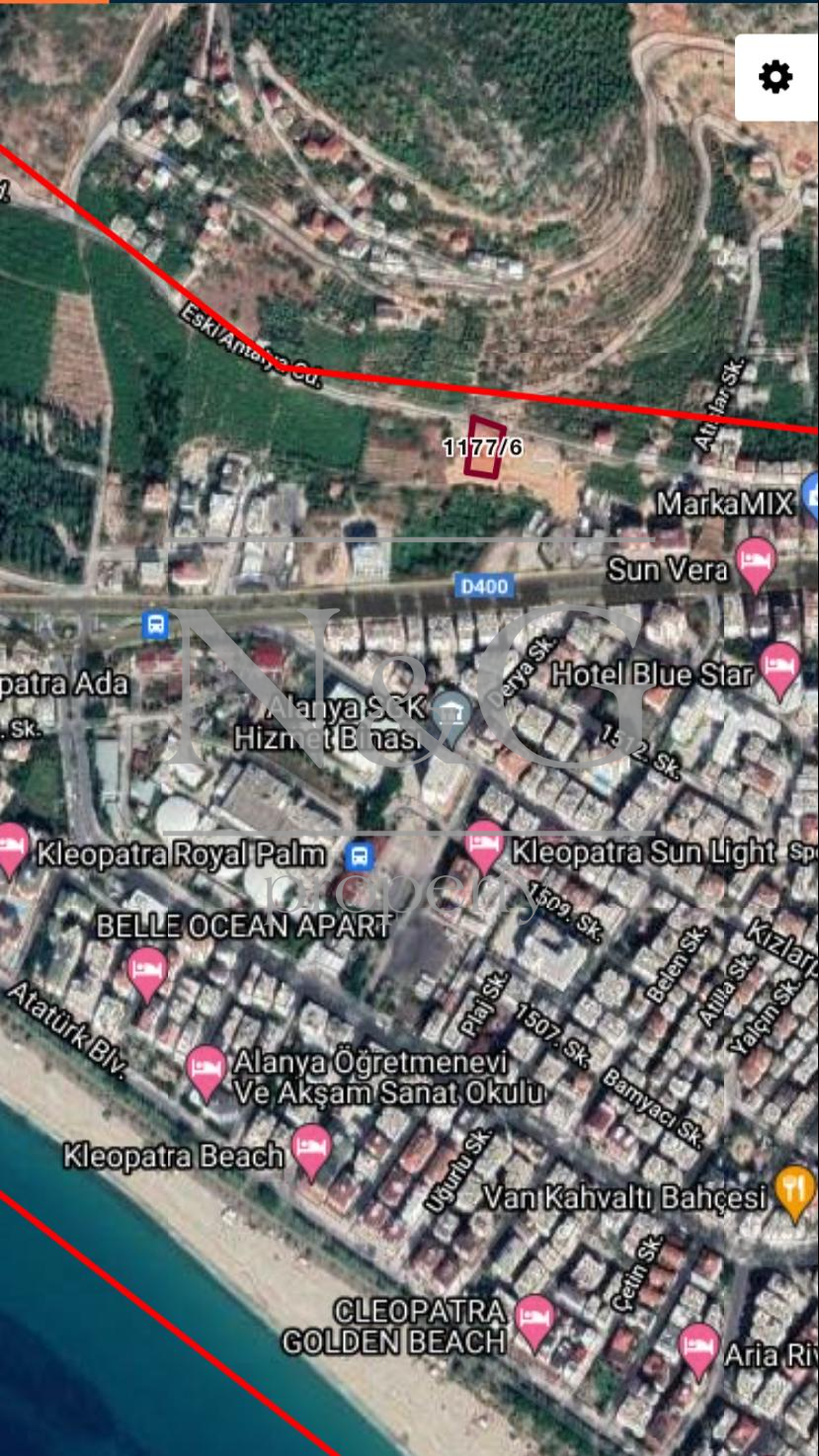
Task: Select the bus stop icon near Kleopatra Royal Palm
Action: pyautogui.click(x=360, y=853)
